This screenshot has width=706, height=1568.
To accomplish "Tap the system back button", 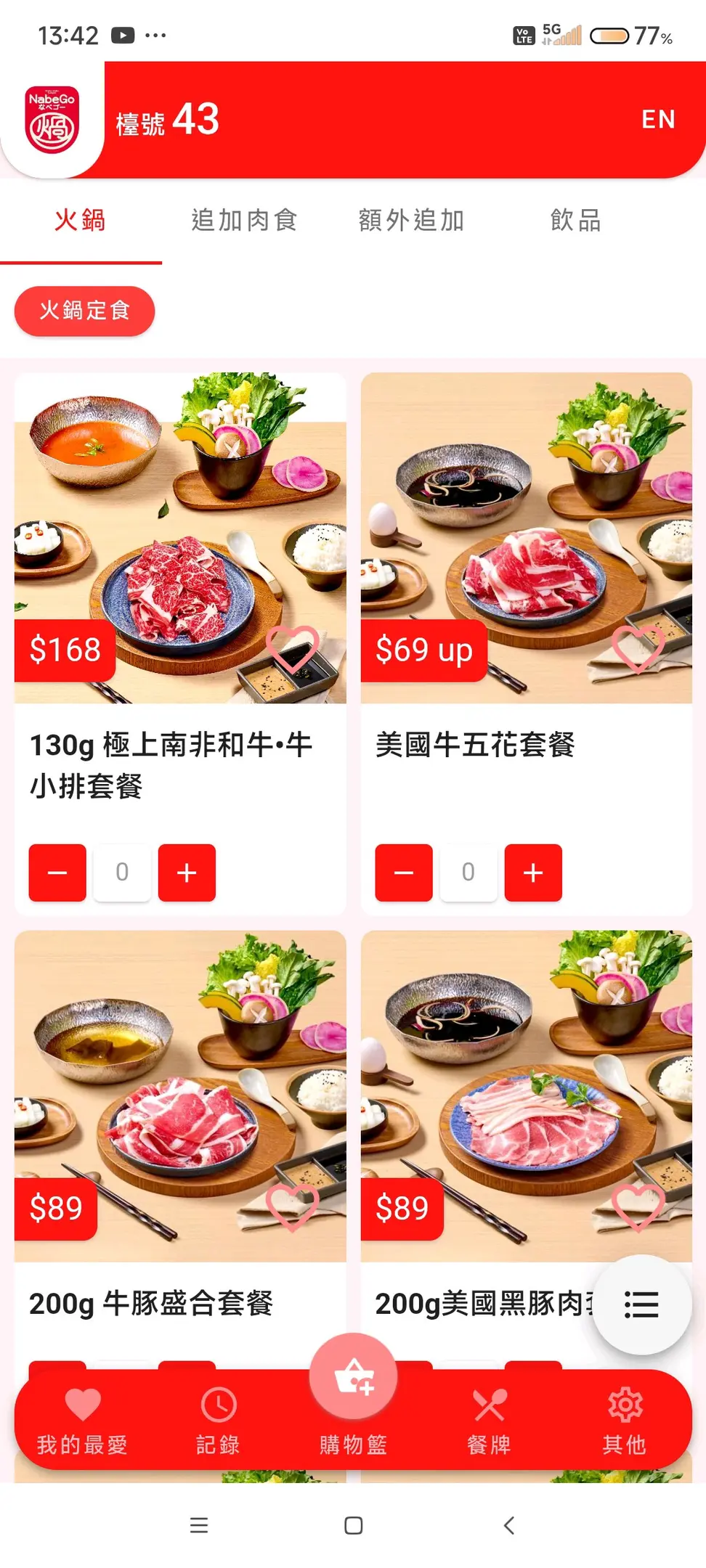I will [509, 1525].
